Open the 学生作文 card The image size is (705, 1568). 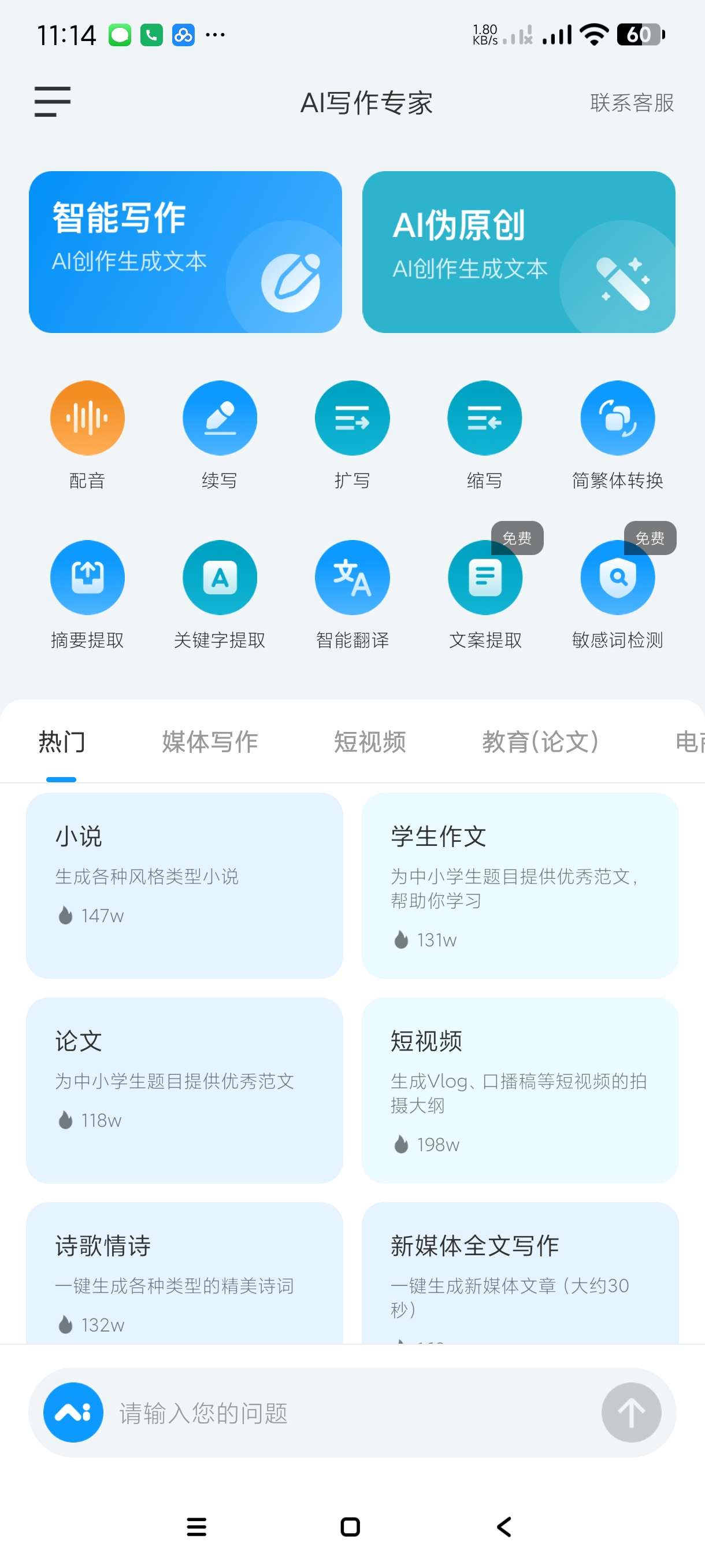[x=520, y=885]
